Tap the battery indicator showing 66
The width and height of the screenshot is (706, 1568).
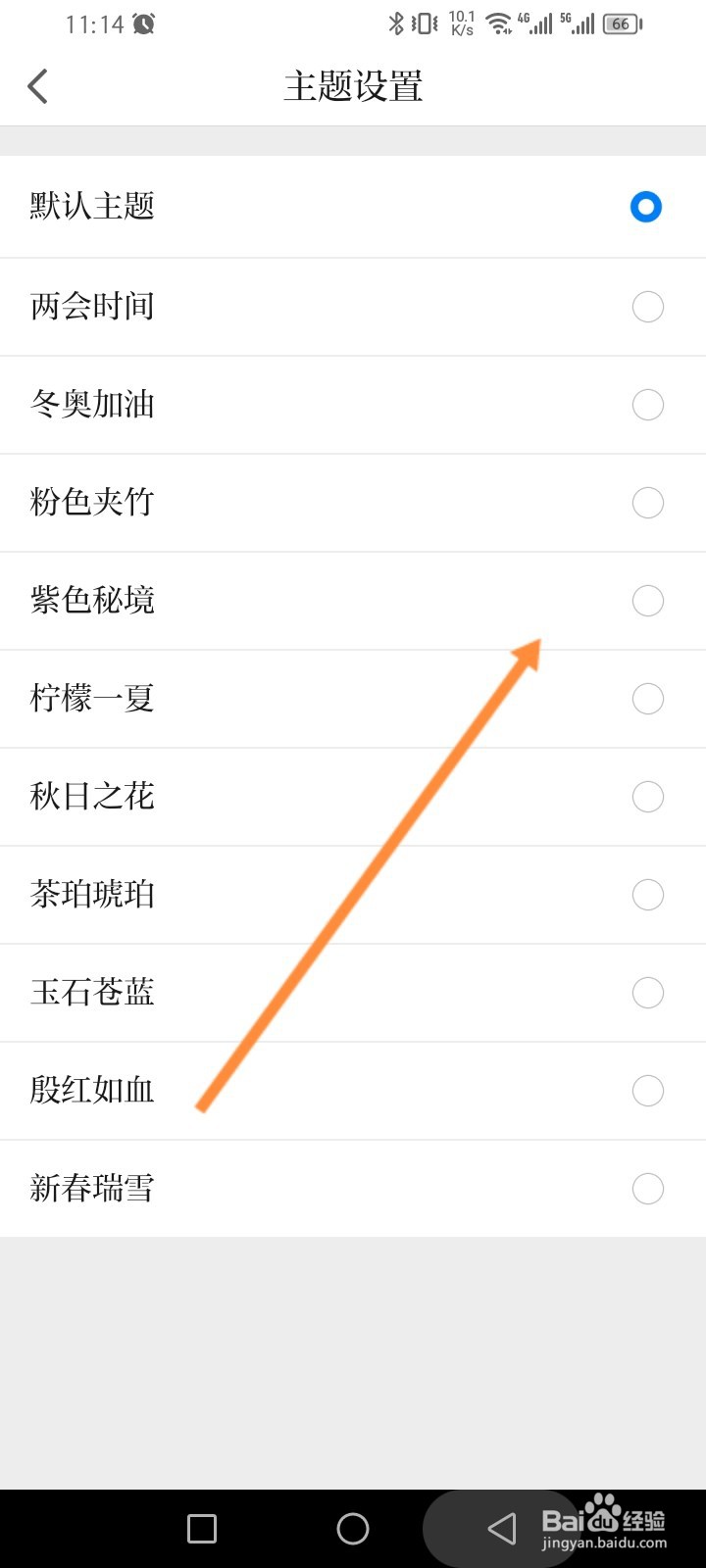click(x=622, y=24)
